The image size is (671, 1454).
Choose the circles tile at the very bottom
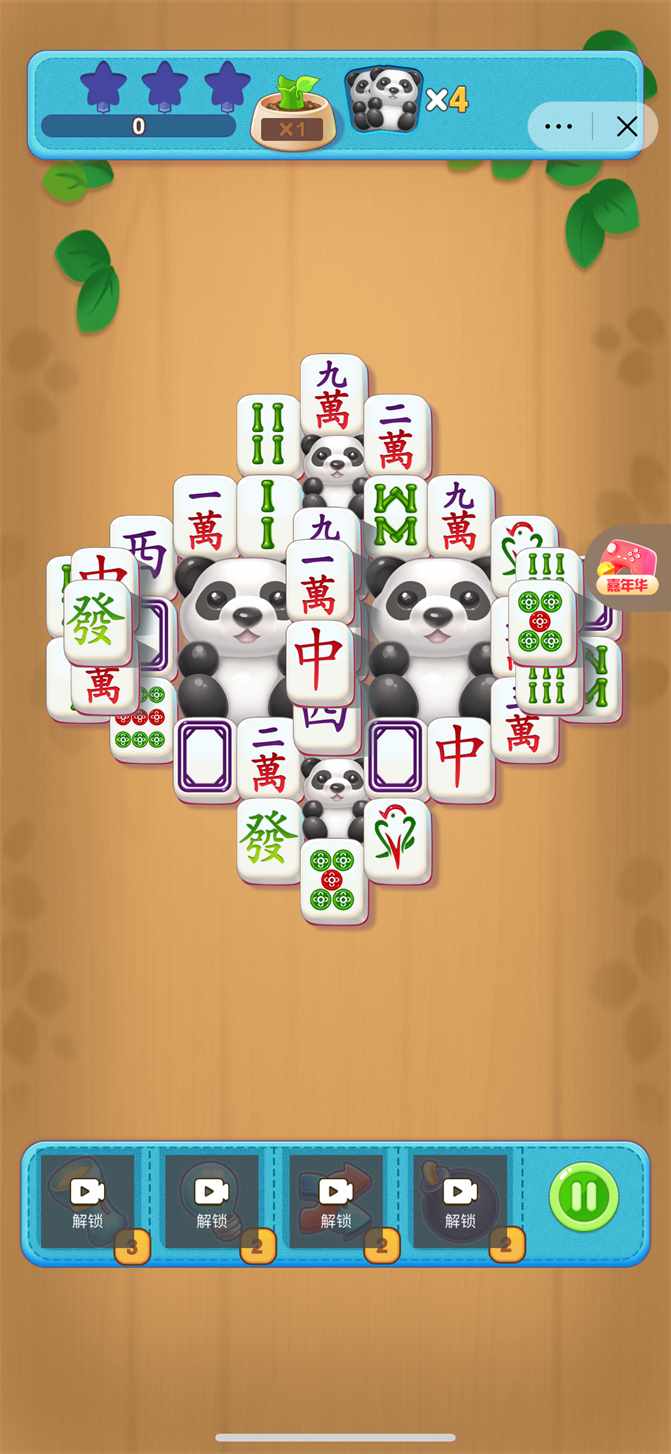click(x=333, y=879)
